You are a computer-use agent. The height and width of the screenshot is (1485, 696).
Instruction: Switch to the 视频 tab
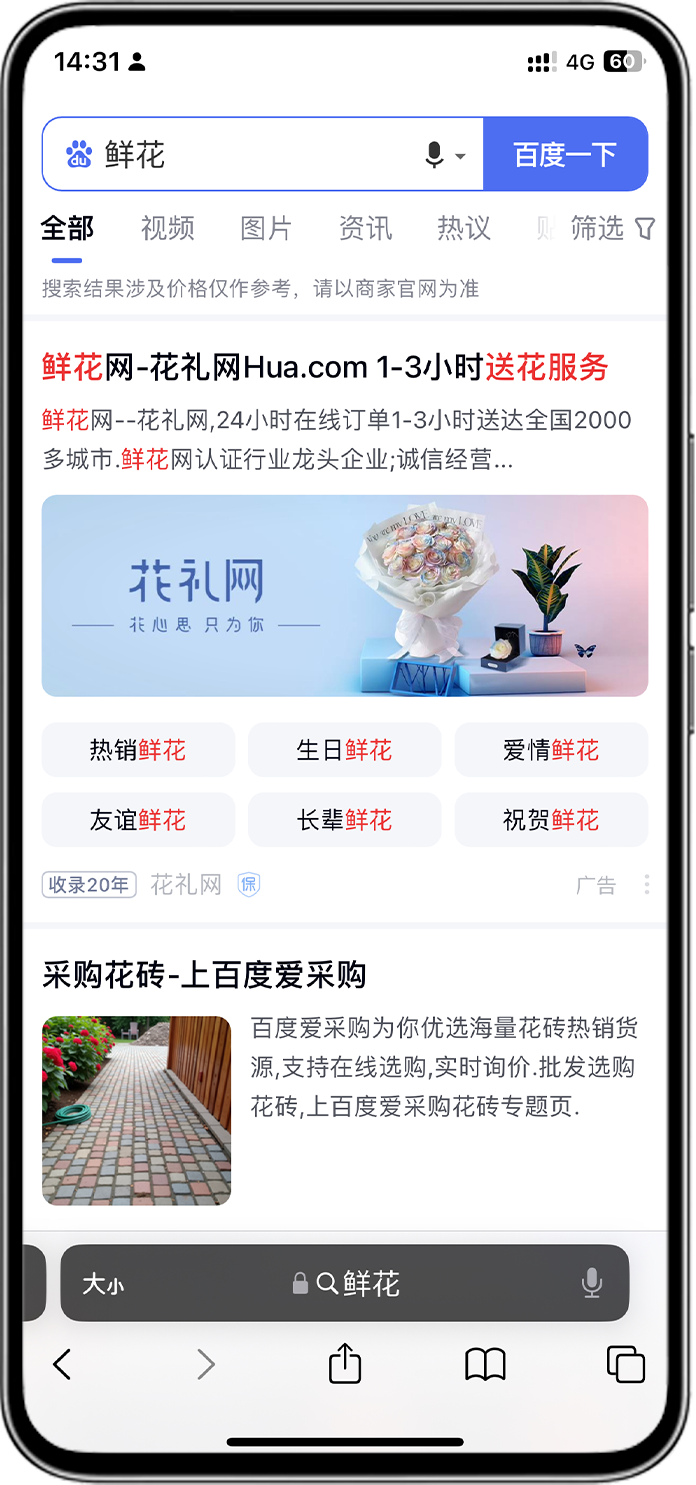[x=167, y=228]
